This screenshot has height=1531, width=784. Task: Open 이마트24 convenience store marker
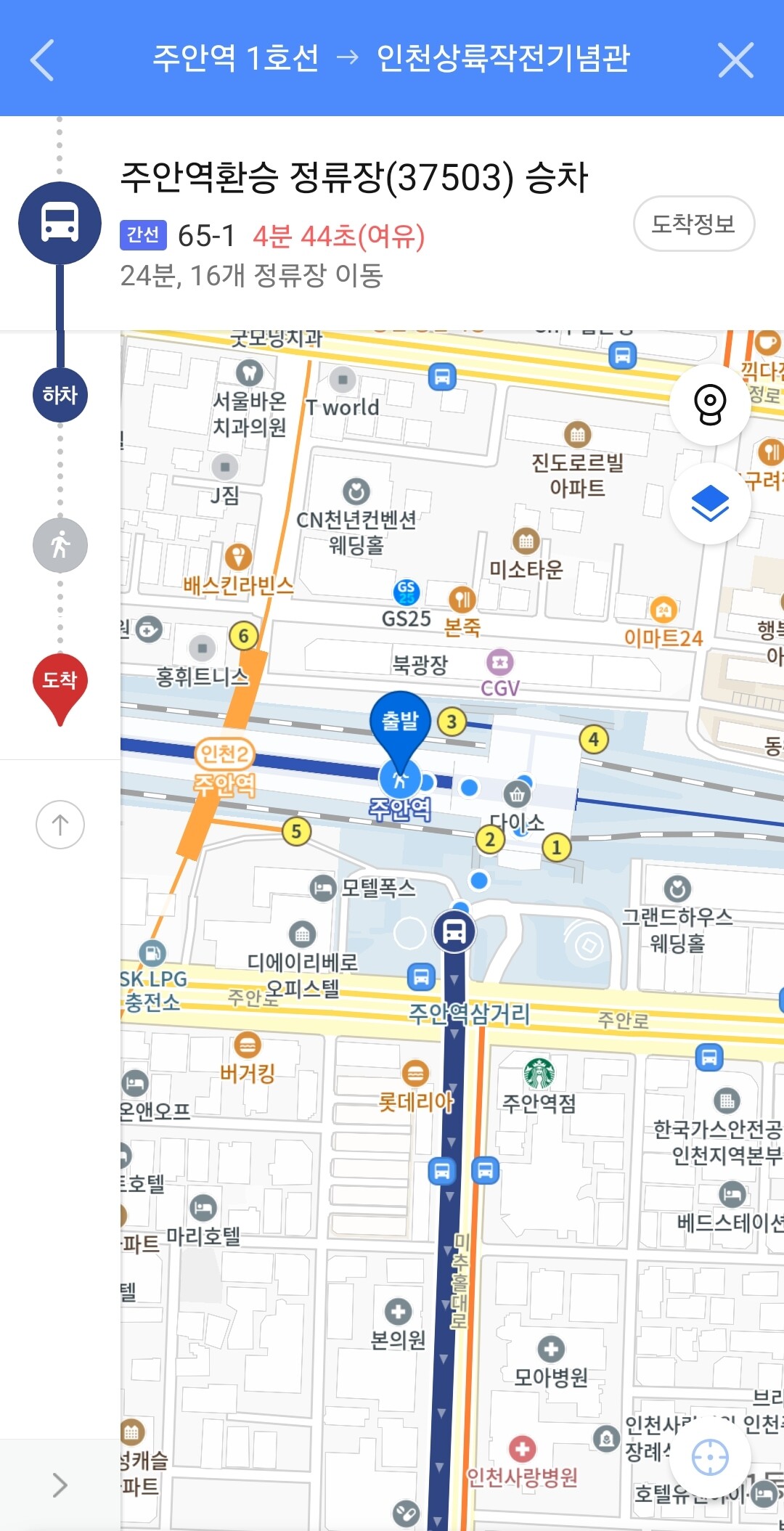[663, 611]
